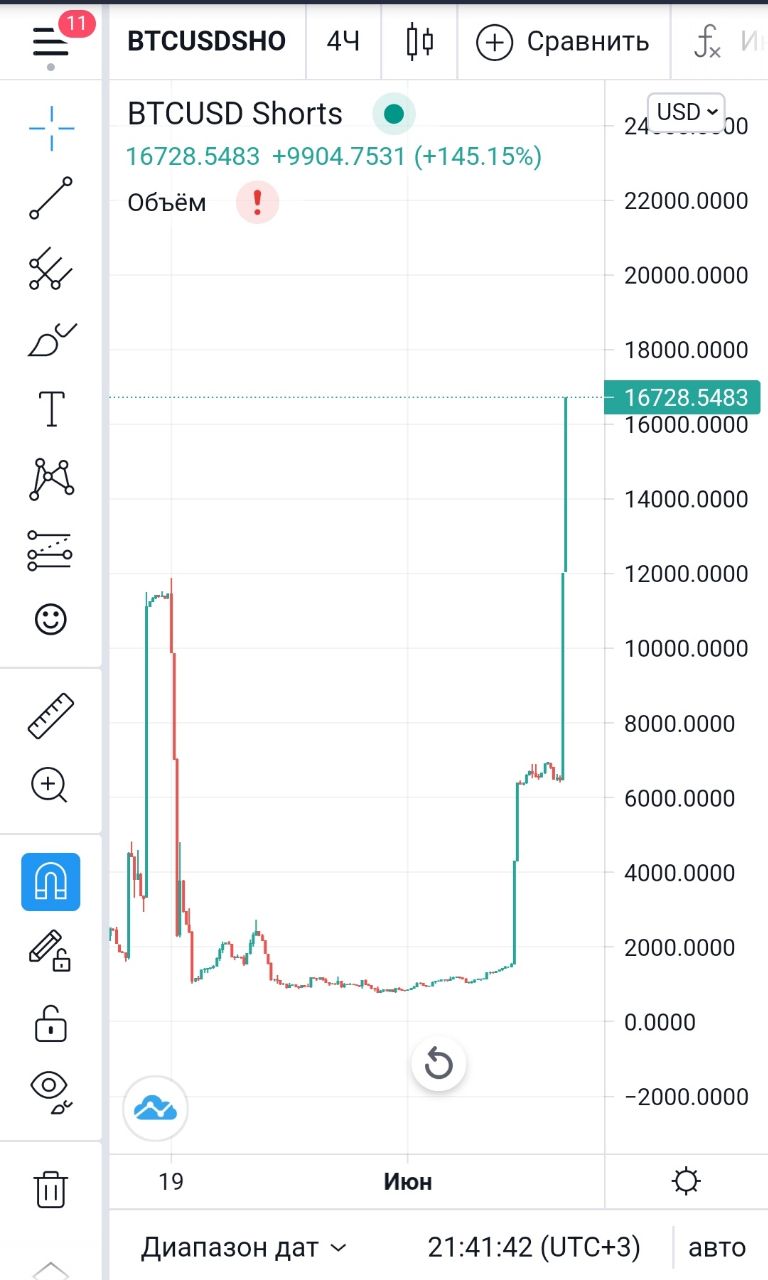The image size is (768, 1280).
Task: Open the USD currency dropdown
Action: coord(686,111)
